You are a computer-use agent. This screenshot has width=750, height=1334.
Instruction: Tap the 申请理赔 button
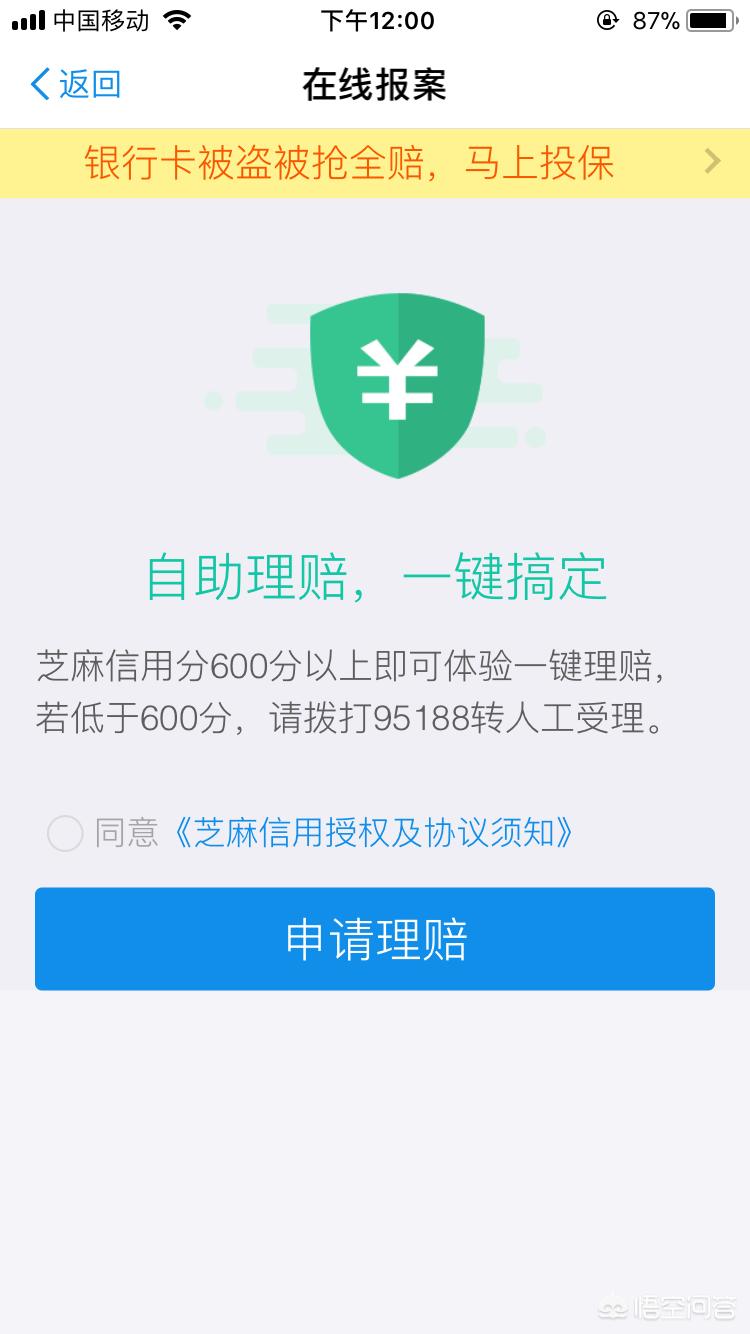point(375,939)
